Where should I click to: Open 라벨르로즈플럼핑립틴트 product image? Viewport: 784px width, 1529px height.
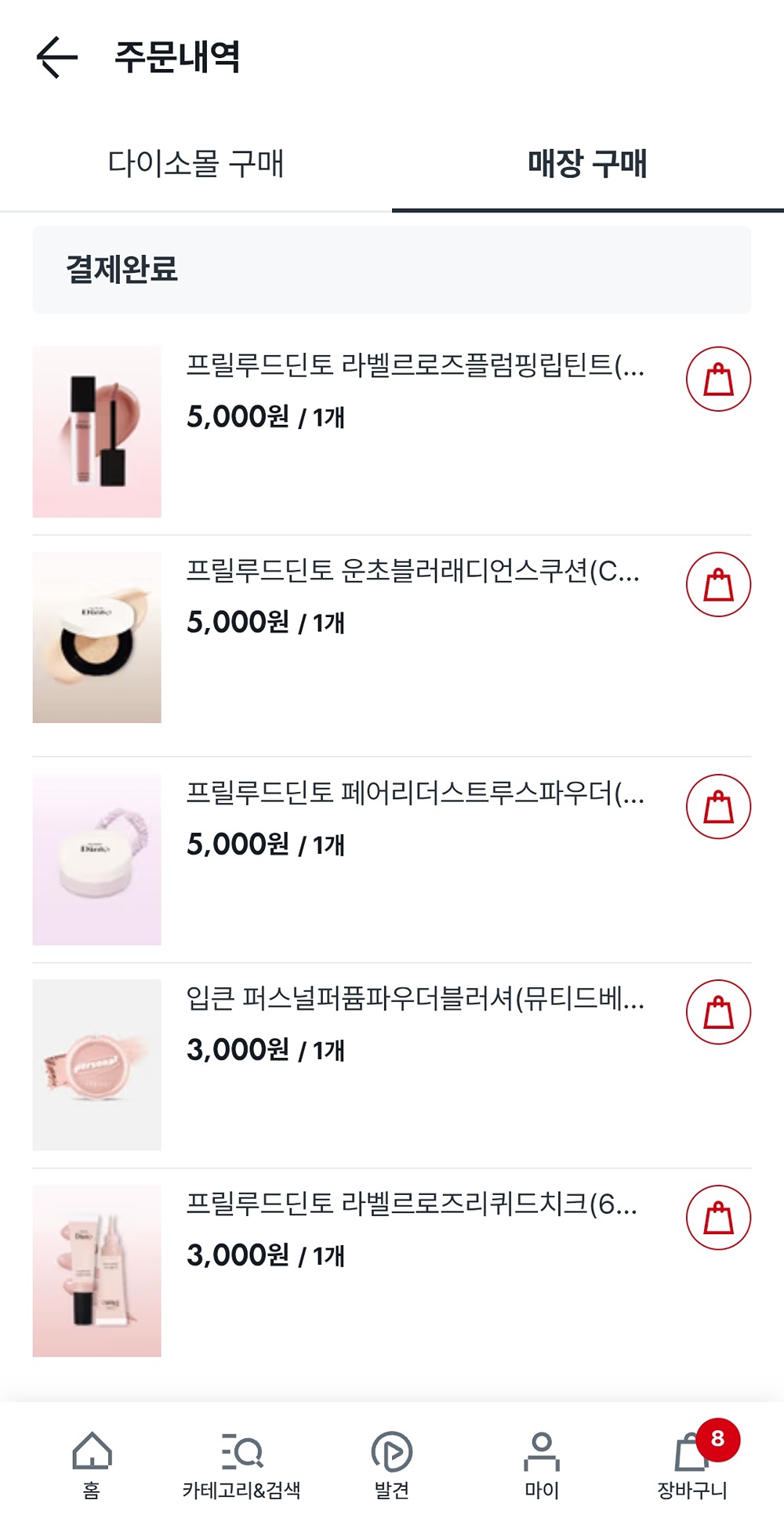(x=97, y=432)
